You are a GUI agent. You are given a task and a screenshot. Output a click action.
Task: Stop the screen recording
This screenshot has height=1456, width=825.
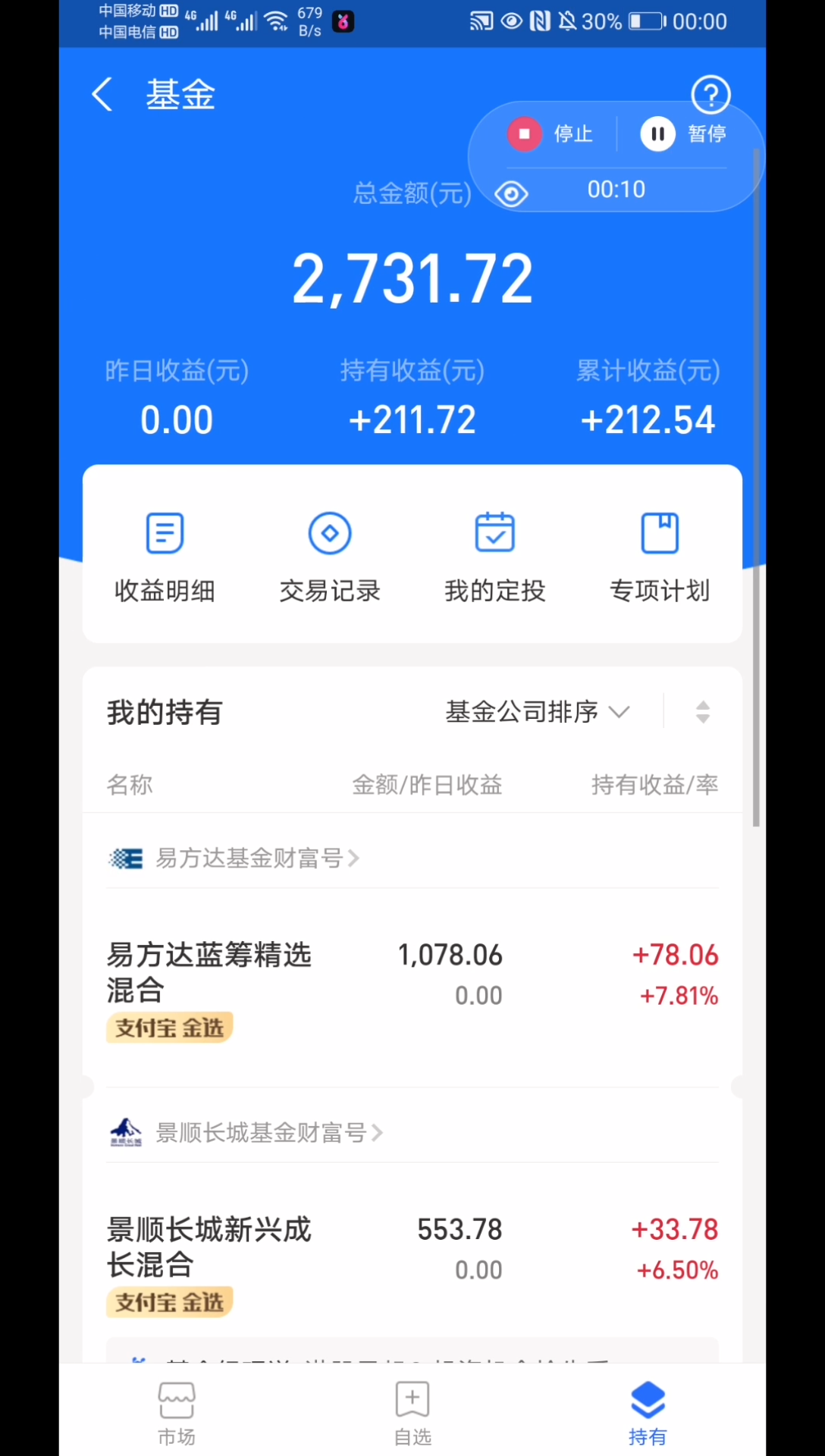pyautogui.click(x=551, y=134)
